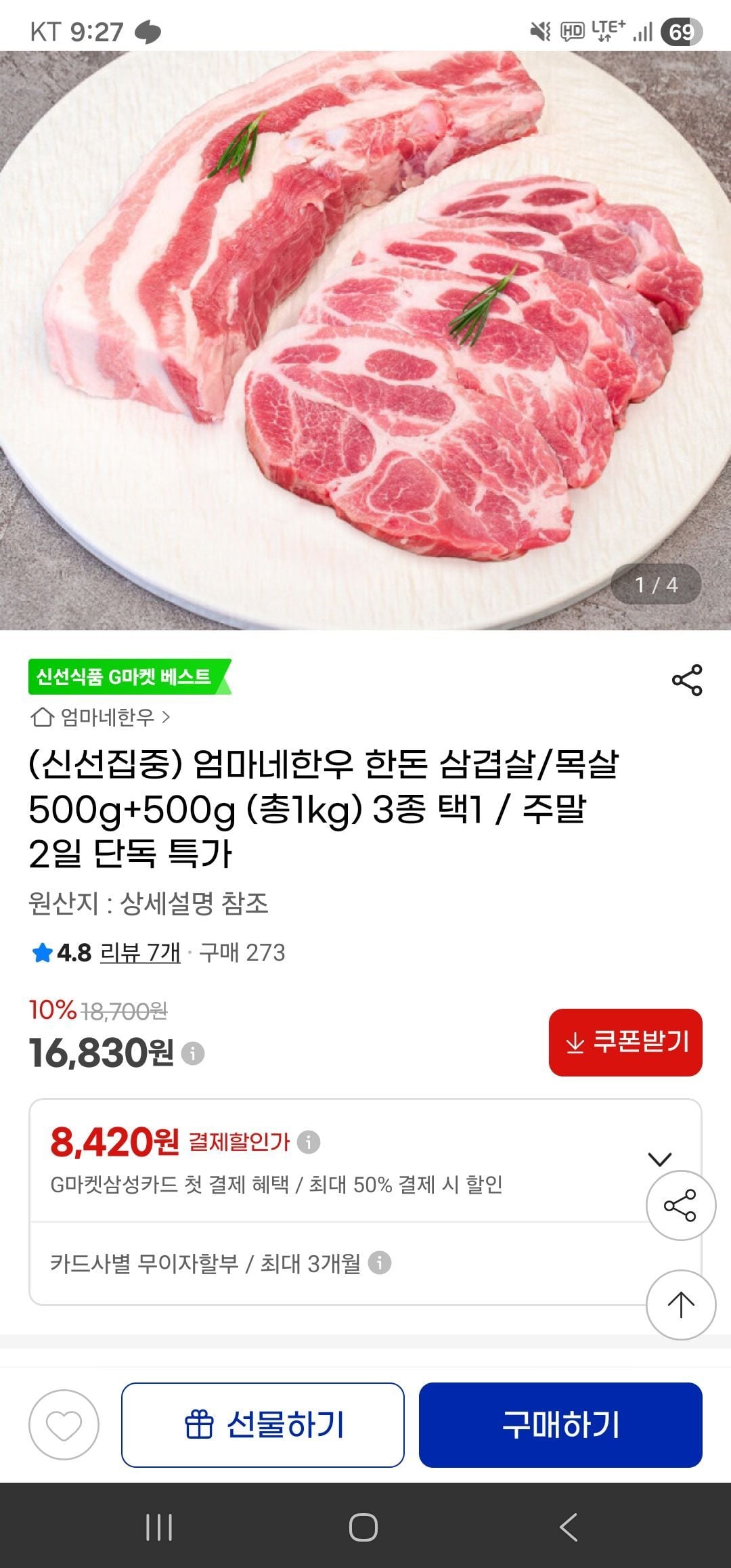Tap the 쿠폰받기 coupon button

click(x=625, y=1042)
